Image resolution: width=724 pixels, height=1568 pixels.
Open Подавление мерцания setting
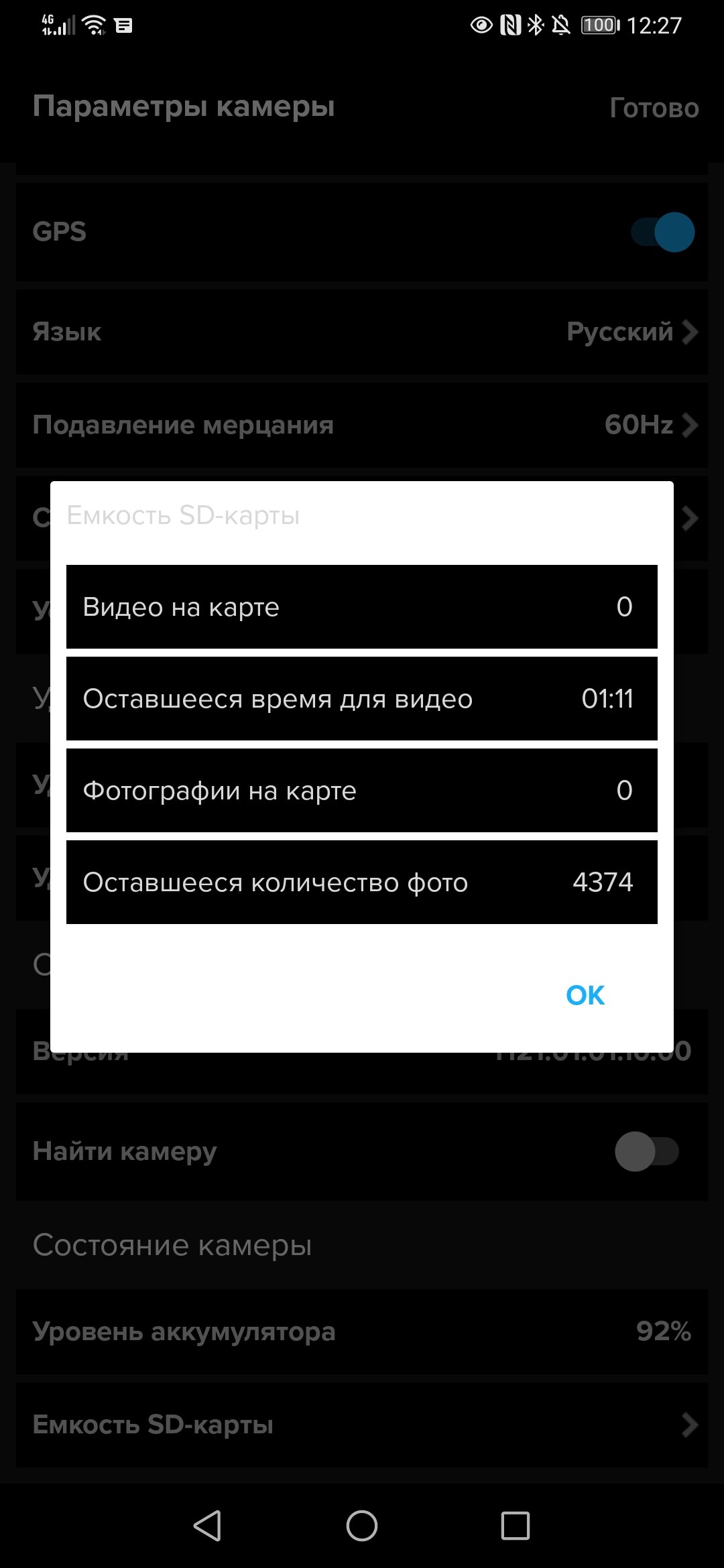362,426
